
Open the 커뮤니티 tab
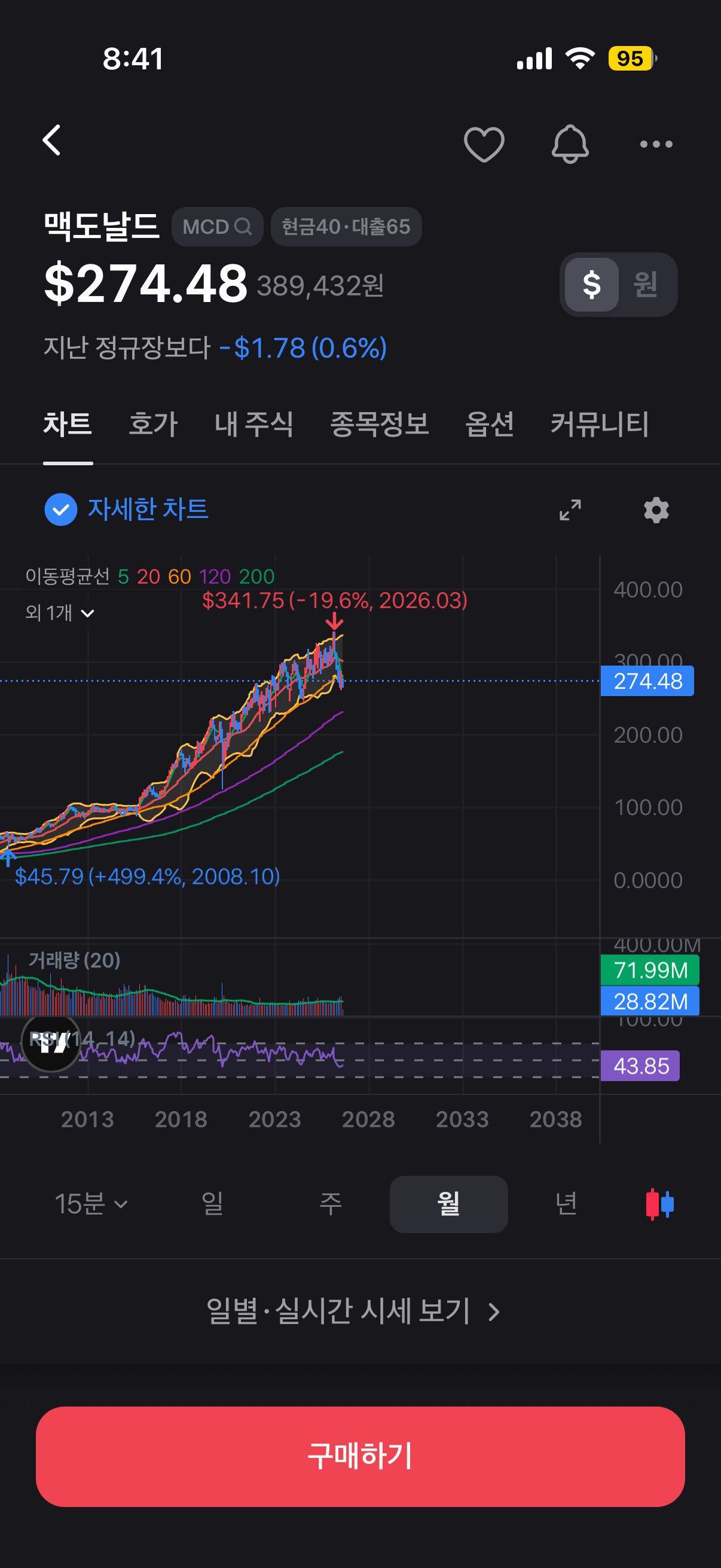coord(599,423)
